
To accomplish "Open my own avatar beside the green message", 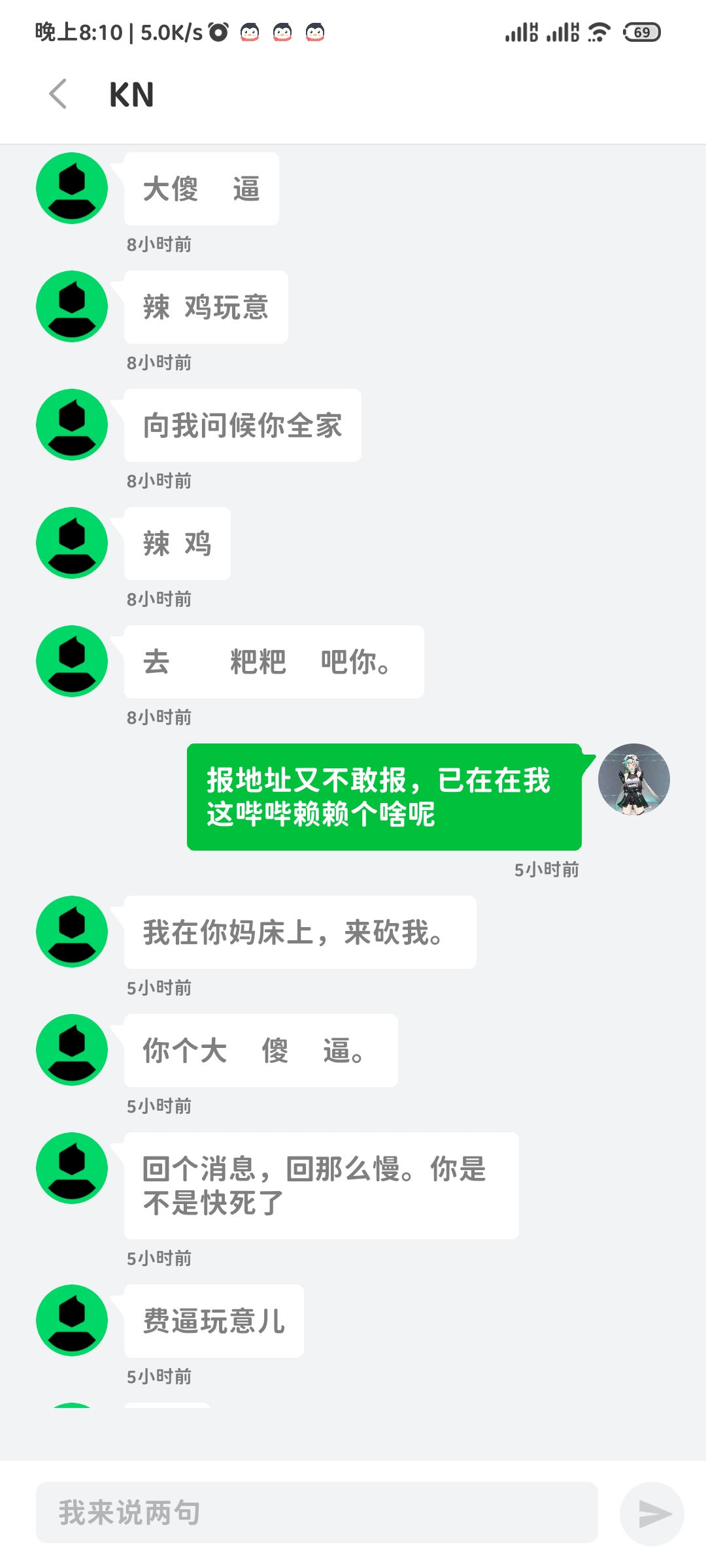I will tap(634, 779).
